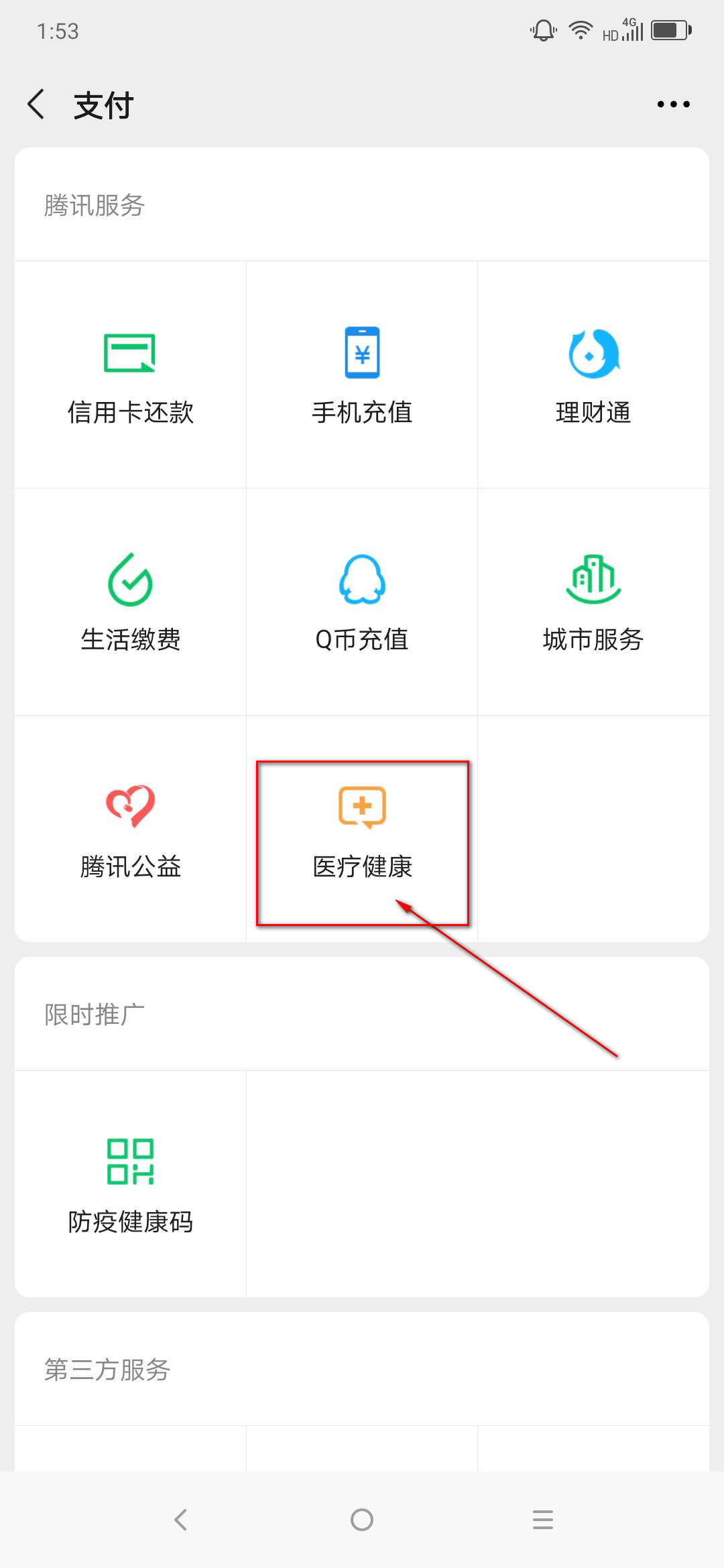This screenshot has width=724, height=1568.
Task: Open 城市服务 city services
Action: 593,602
